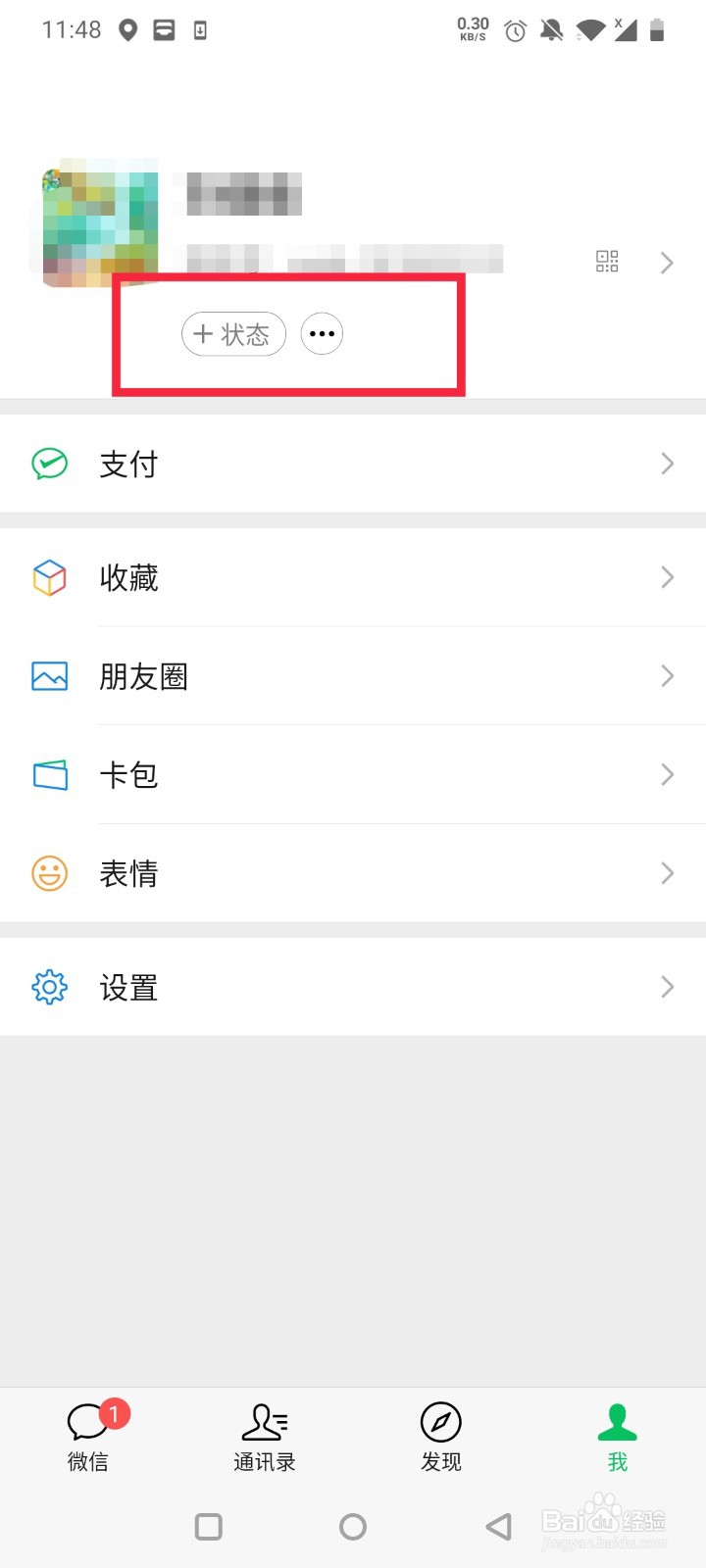Viewport: 706px width, 1568px height.
Task: Open 朋友圈 via the Moments picture icon
Action: (49, 676)
